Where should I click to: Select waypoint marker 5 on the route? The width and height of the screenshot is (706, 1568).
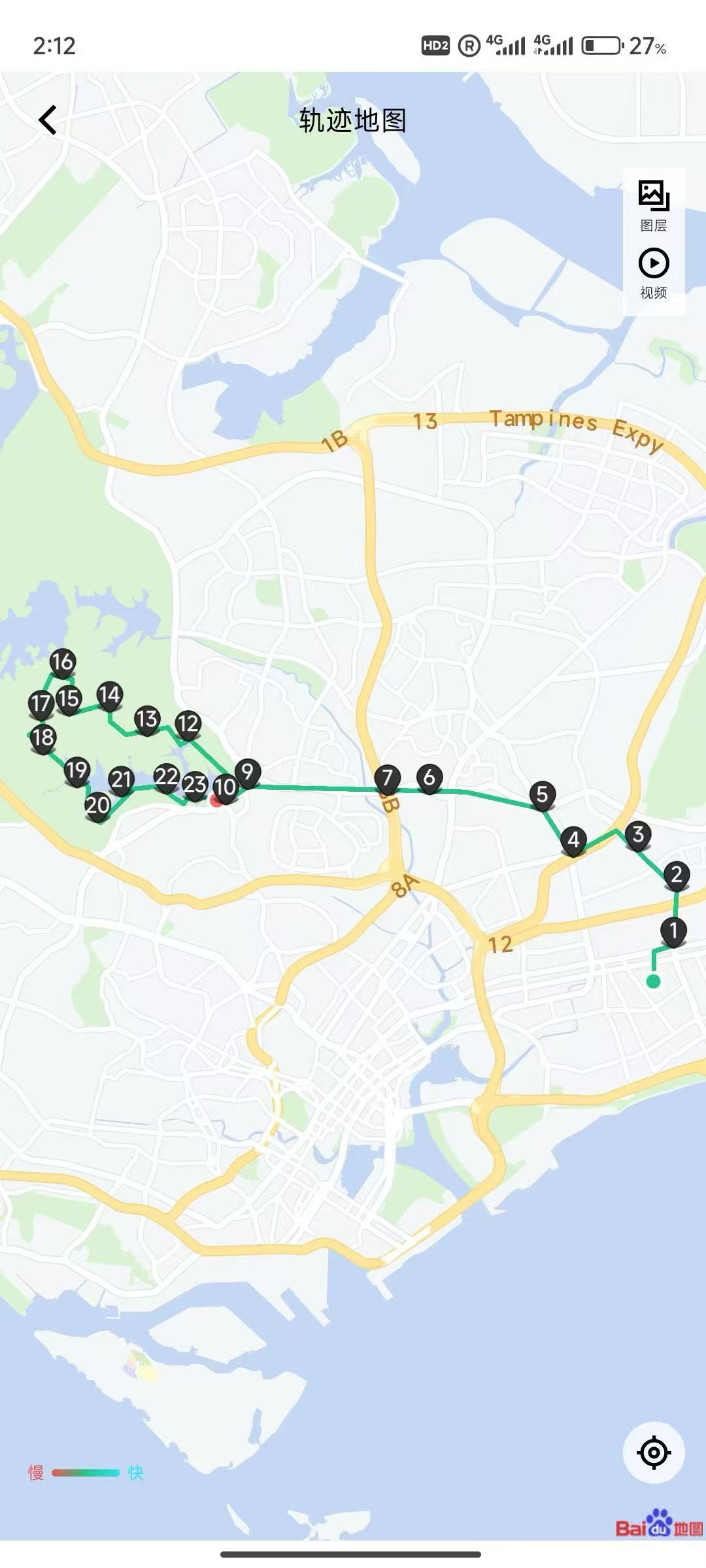tap(542, 795)
